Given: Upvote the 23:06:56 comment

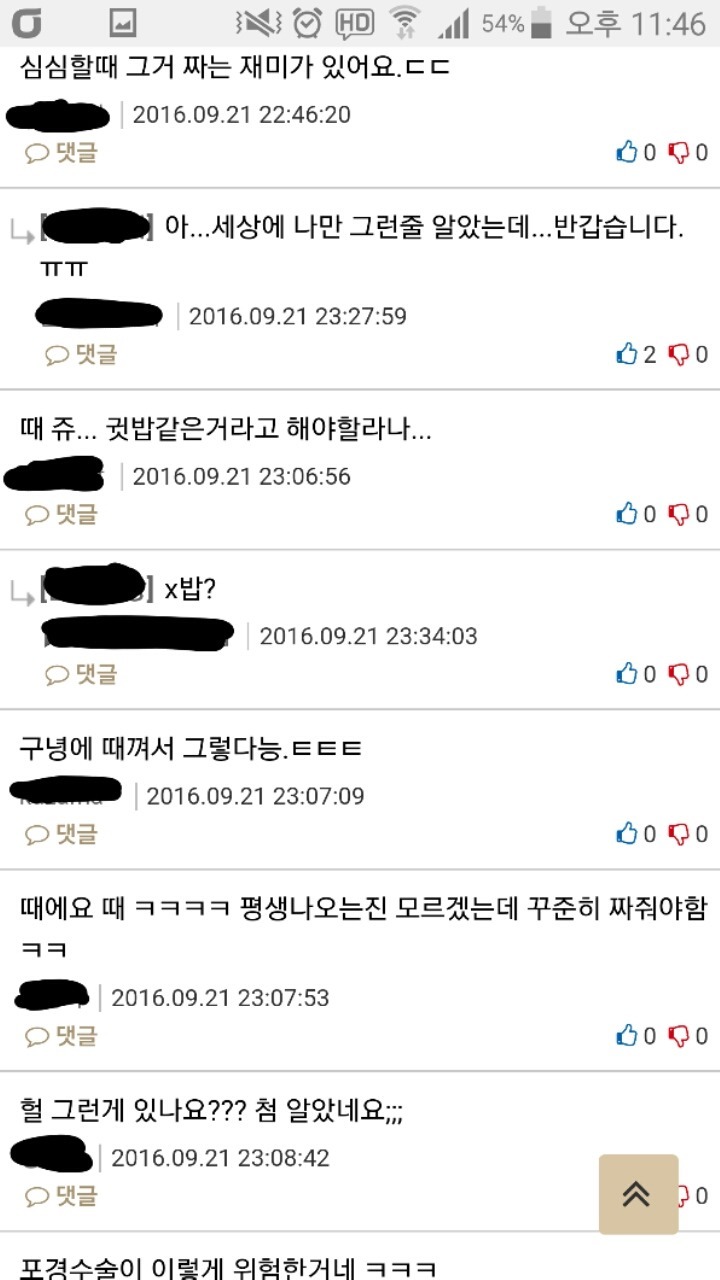Looking at the screenshot, I should pos(628,515).
